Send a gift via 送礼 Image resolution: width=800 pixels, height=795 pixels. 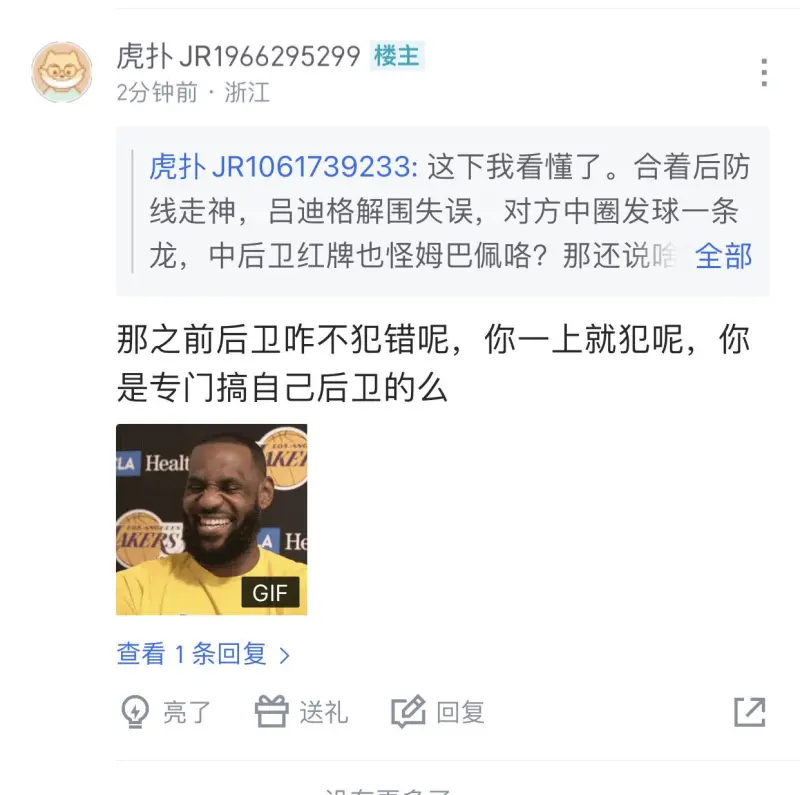click(x=301, y=712)
